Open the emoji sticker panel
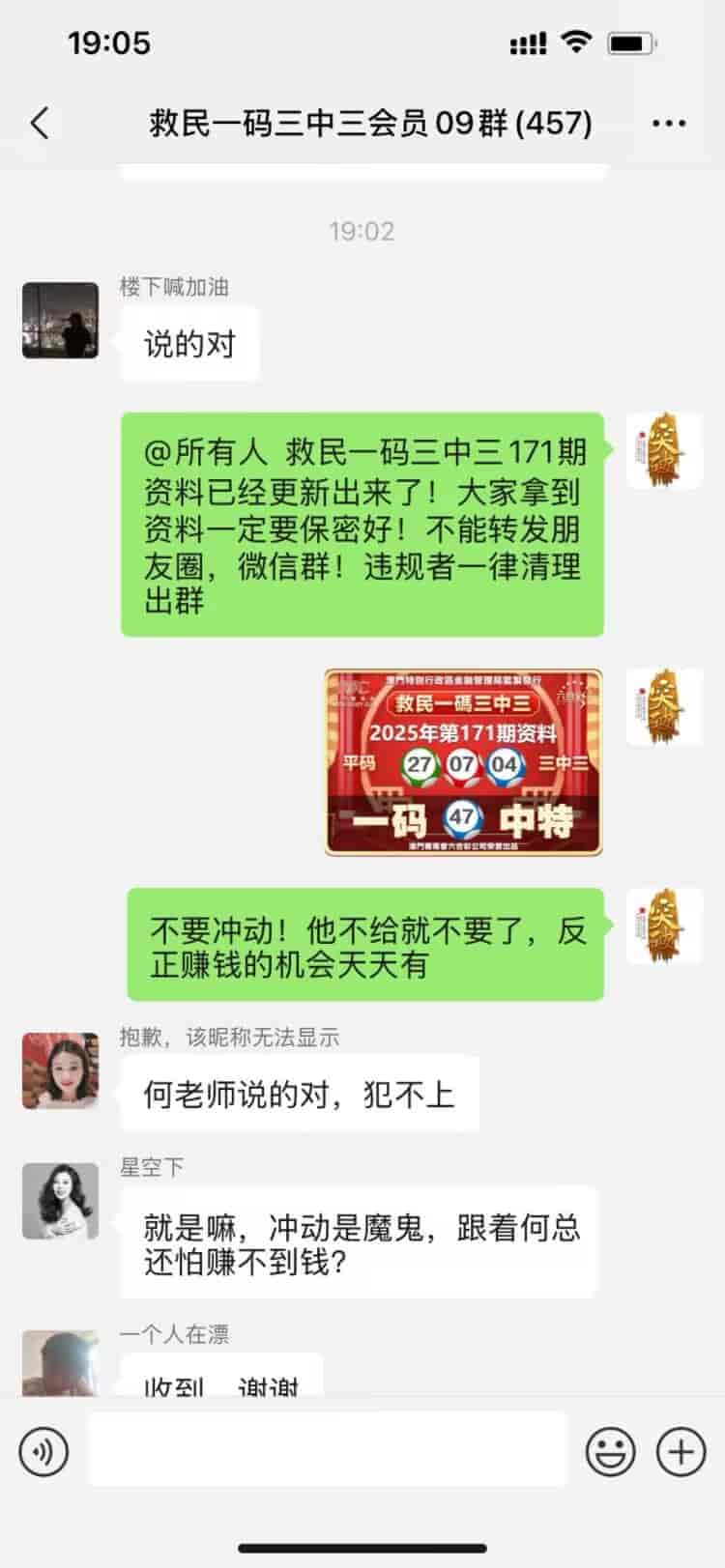The height and width of the screenshot is (1568, 725). [611, 1451]
